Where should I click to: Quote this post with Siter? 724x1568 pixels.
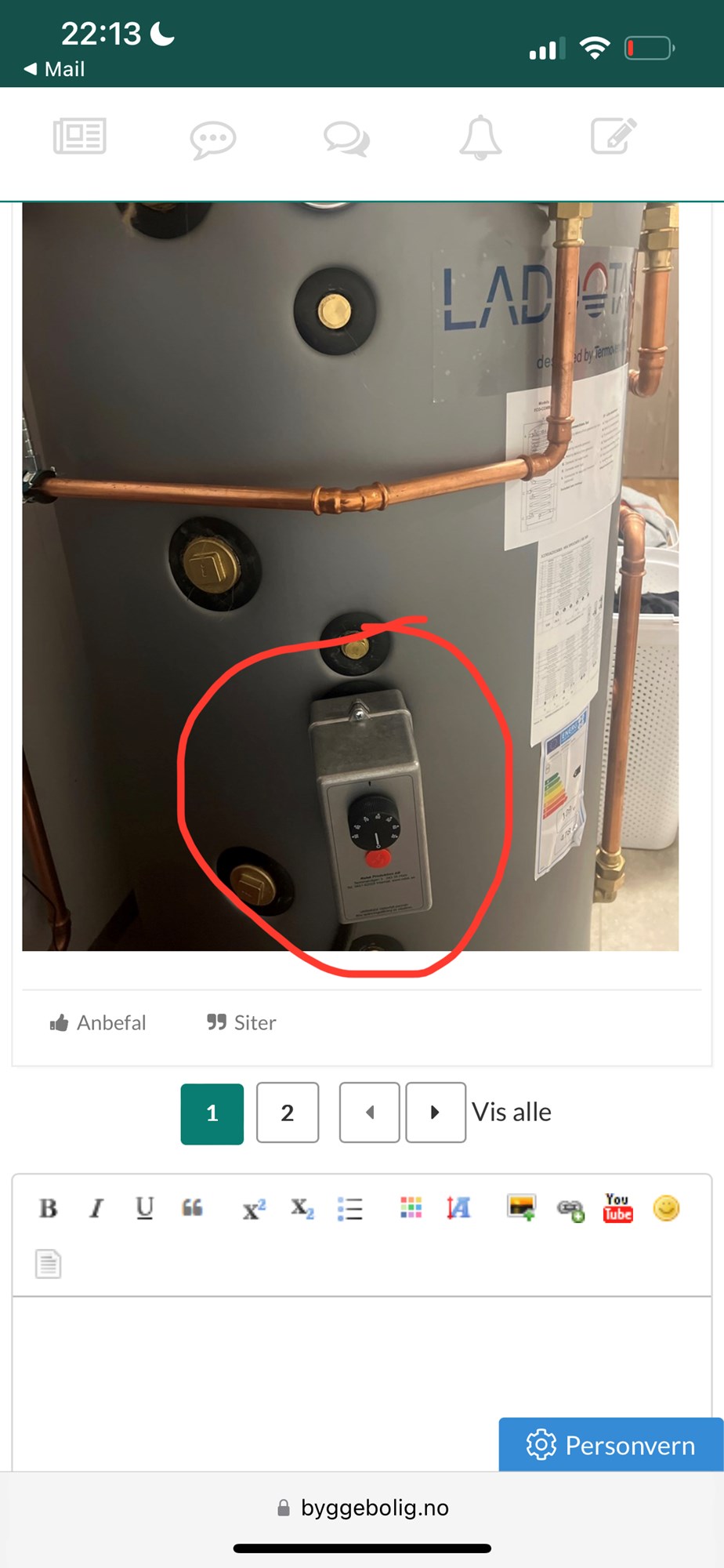(241, 1022)
